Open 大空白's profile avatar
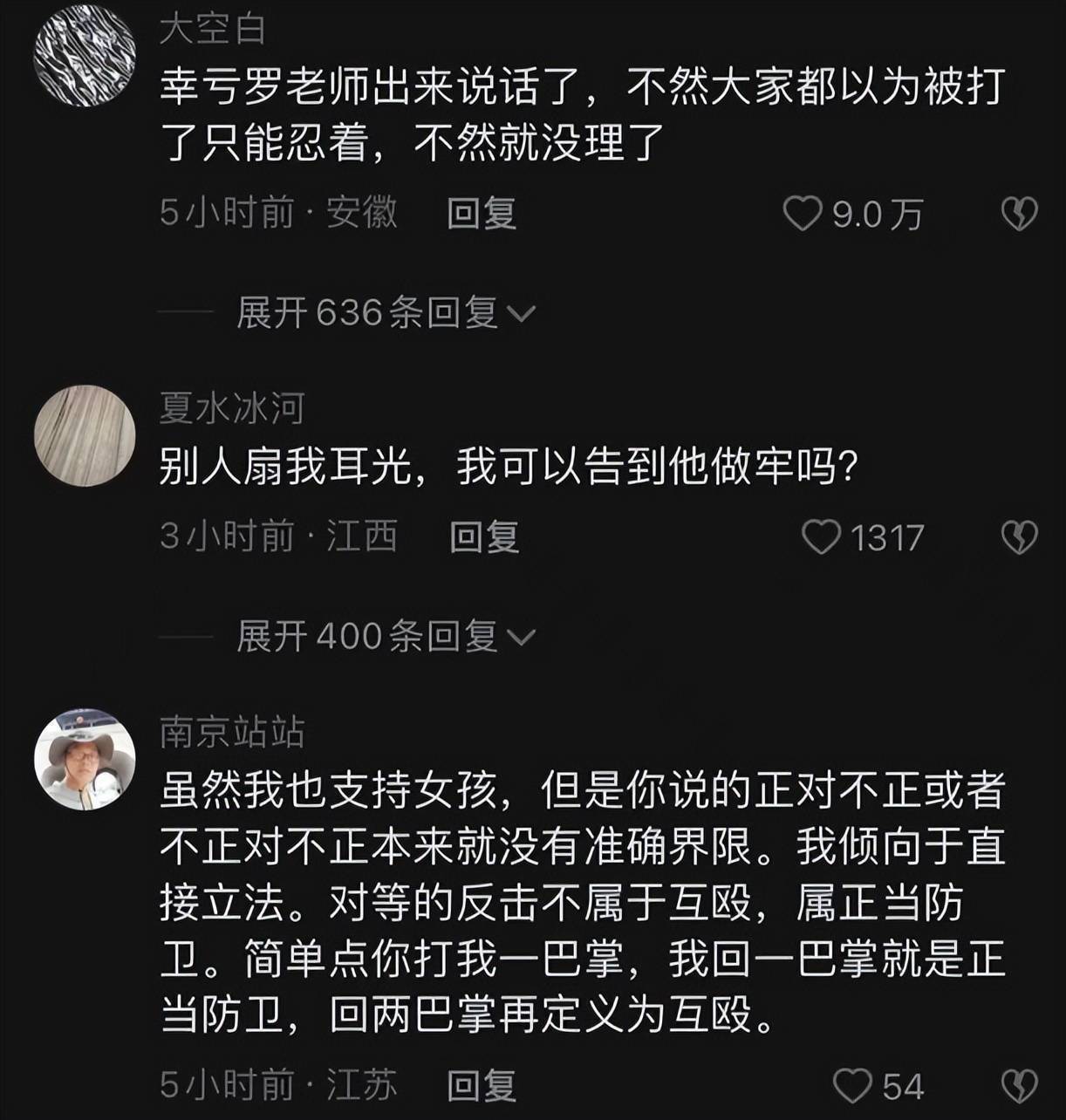Screen dimensions: 1066x1120 point(84,55)
